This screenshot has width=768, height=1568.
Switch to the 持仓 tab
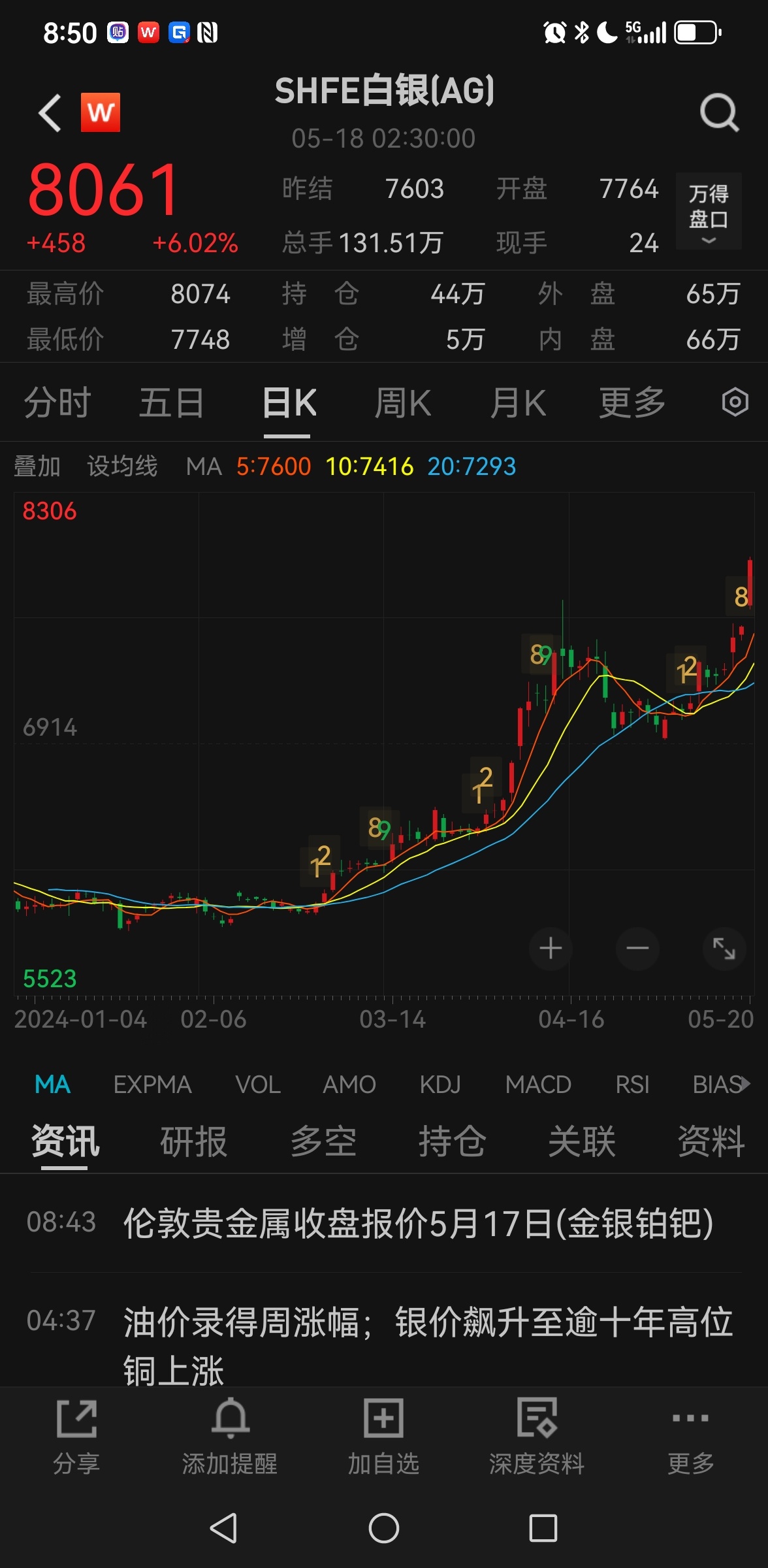pyautogui.click(x=452, y=1141)
